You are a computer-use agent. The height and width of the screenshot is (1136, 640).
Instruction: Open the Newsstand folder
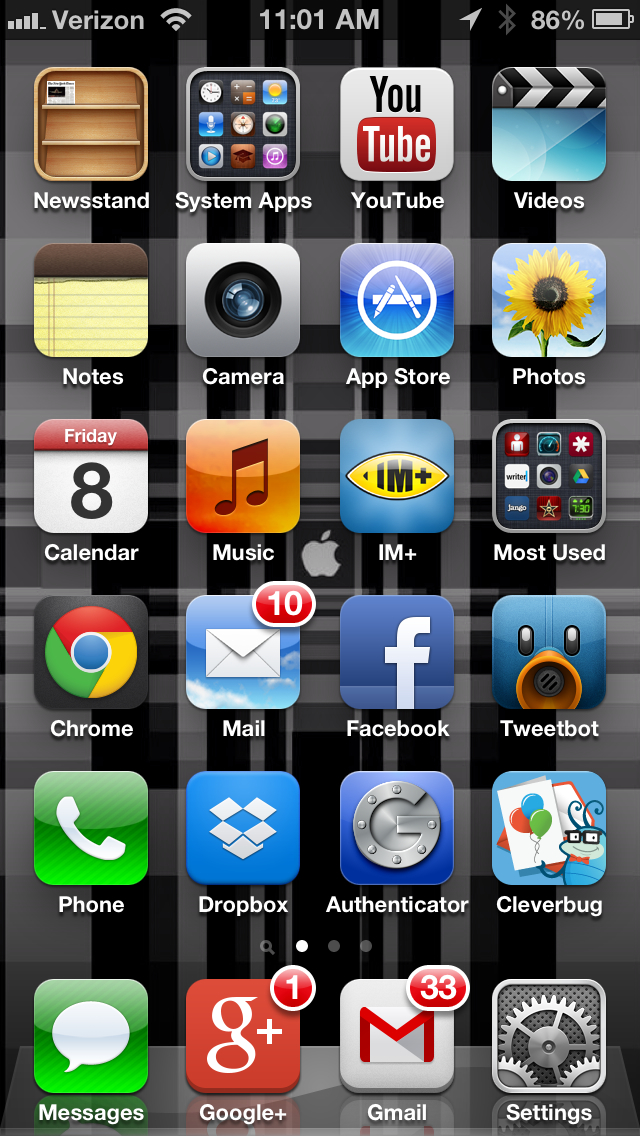[91, 124]
